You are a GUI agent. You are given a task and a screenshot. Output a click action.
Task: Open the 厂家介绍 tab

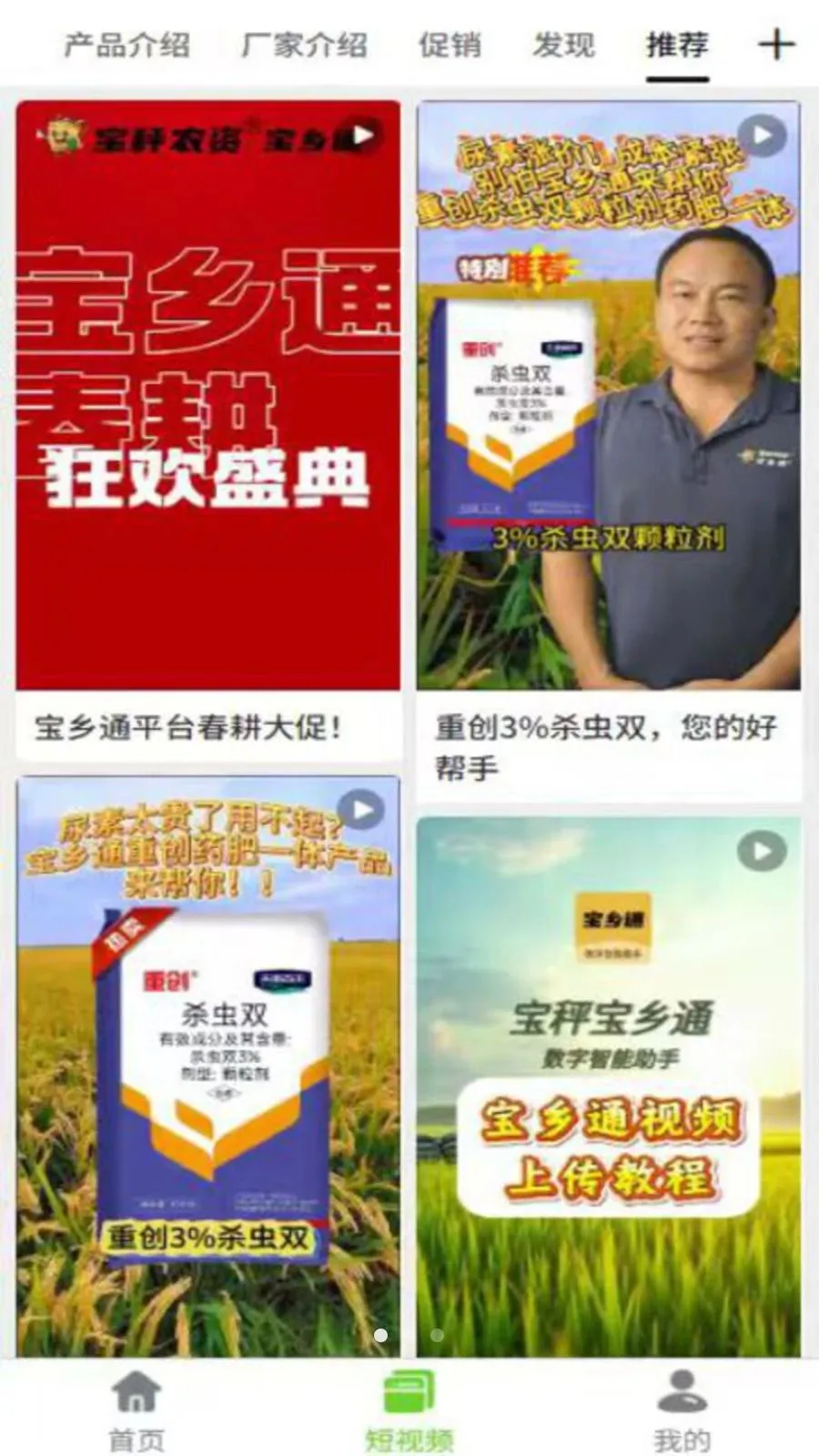pyautogui.click(x=304, y=45)
